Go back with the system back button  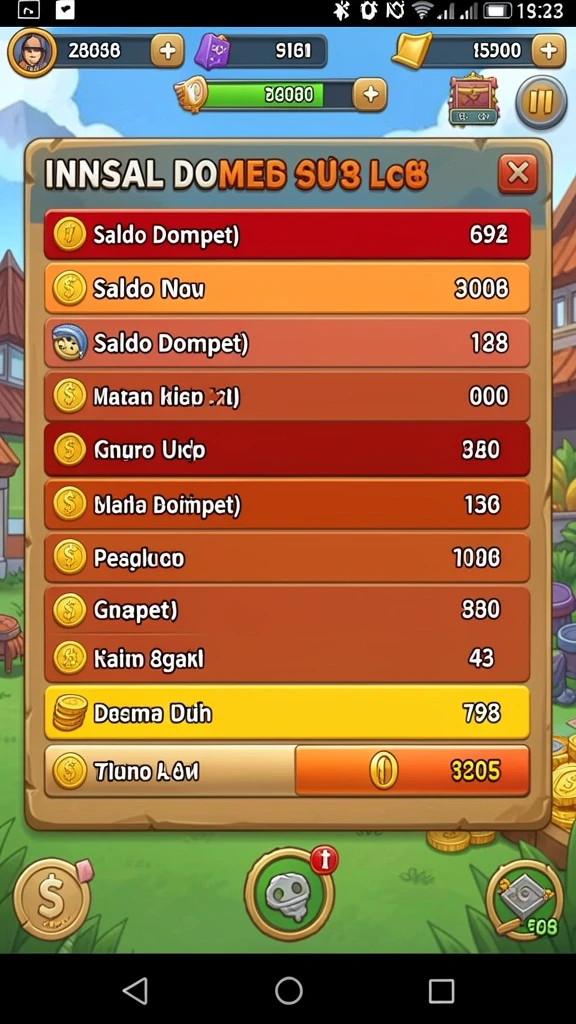click(x=135, y=991)
